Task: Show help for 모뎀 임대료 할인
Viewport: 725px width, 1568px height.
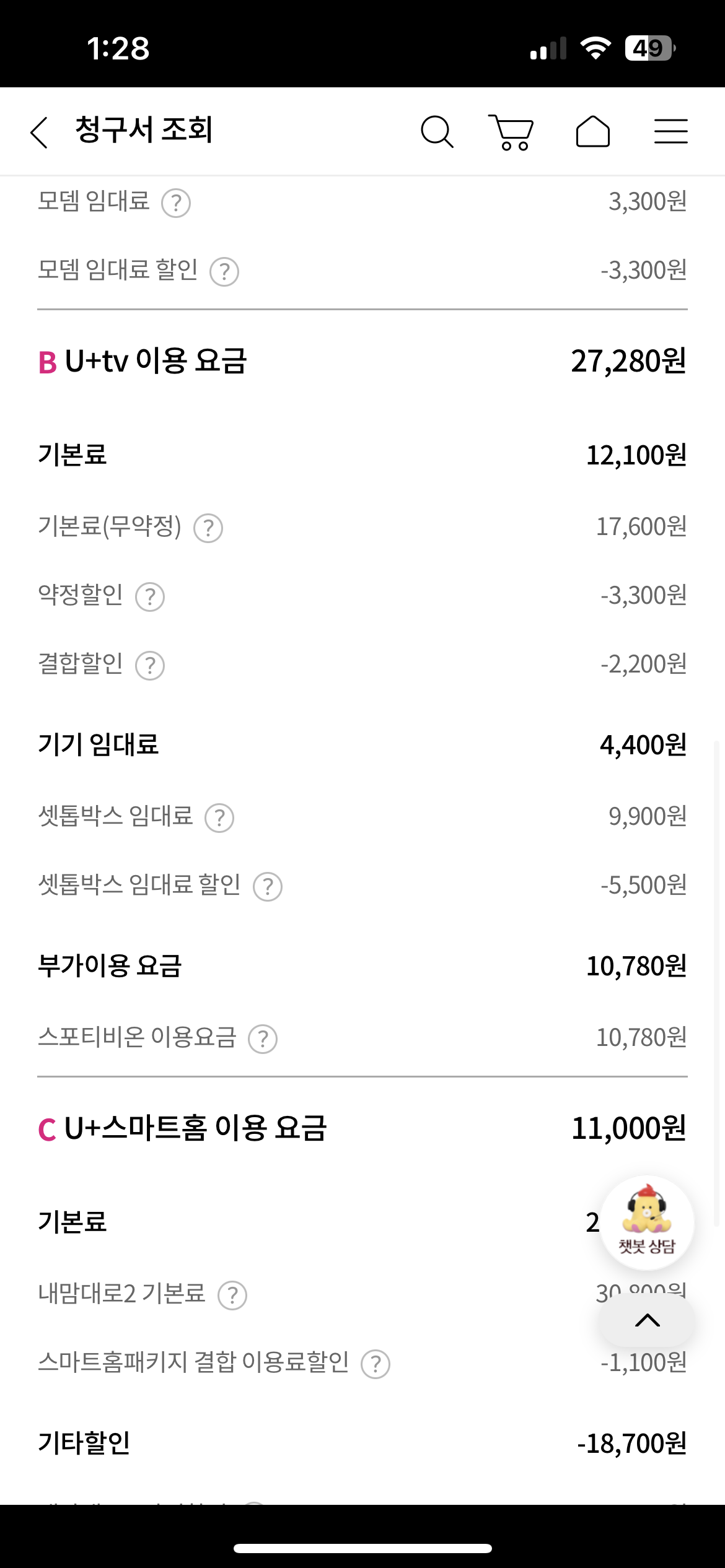Action: tap(224, 272)
